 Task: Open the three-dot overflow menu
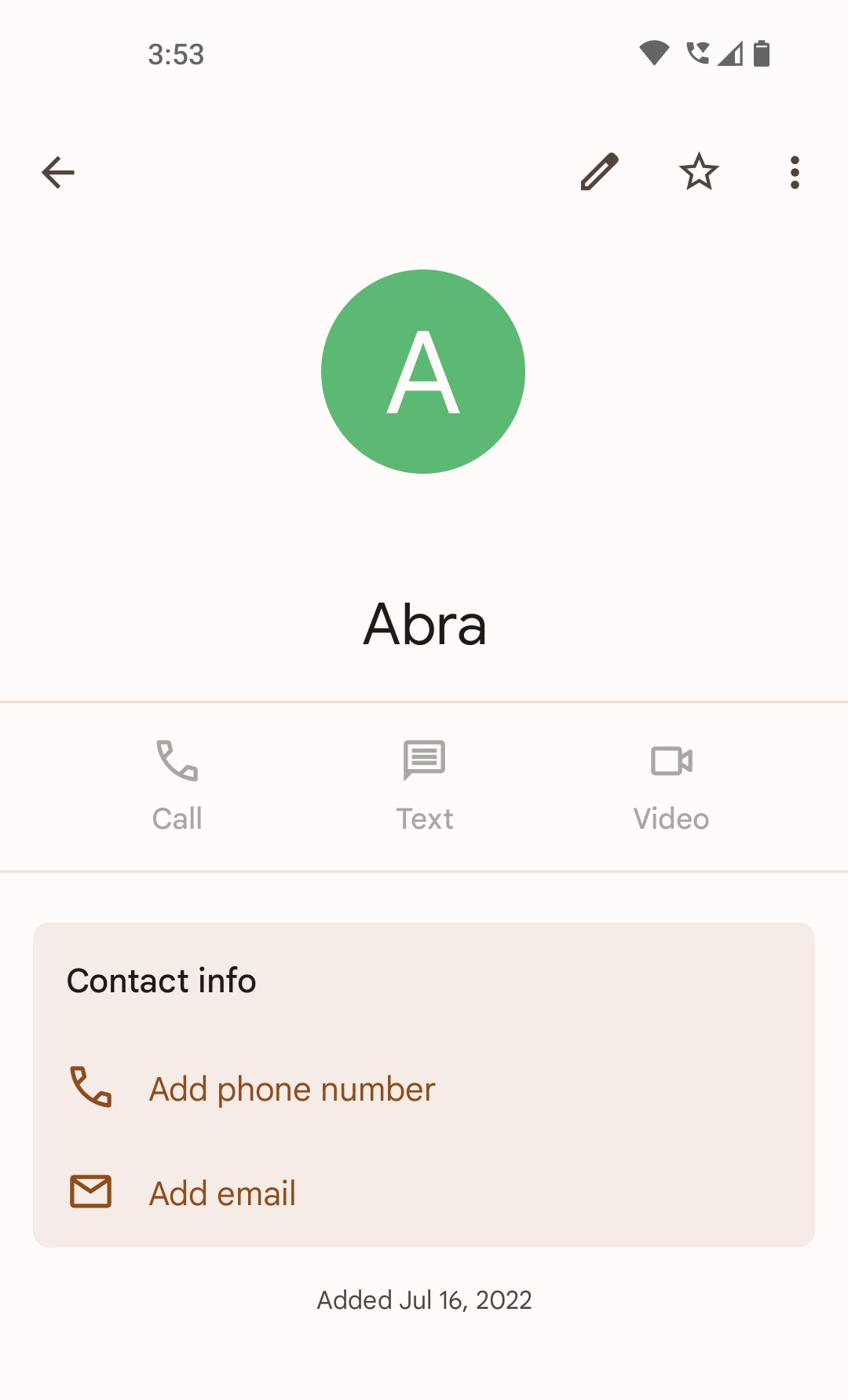pyautogui.click(x=795, y=172)
